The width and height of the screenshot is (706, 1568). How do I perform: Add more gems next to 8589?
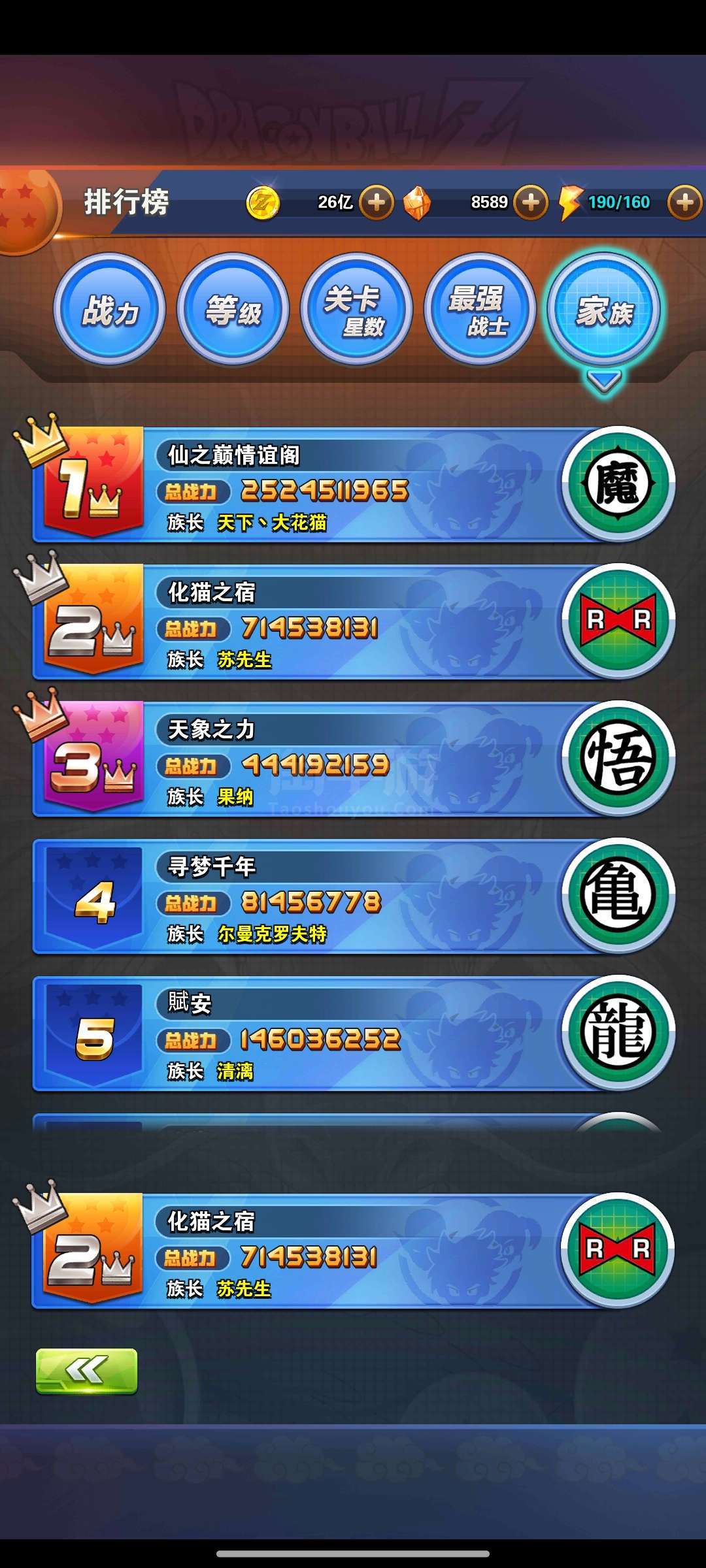[531, 203]
